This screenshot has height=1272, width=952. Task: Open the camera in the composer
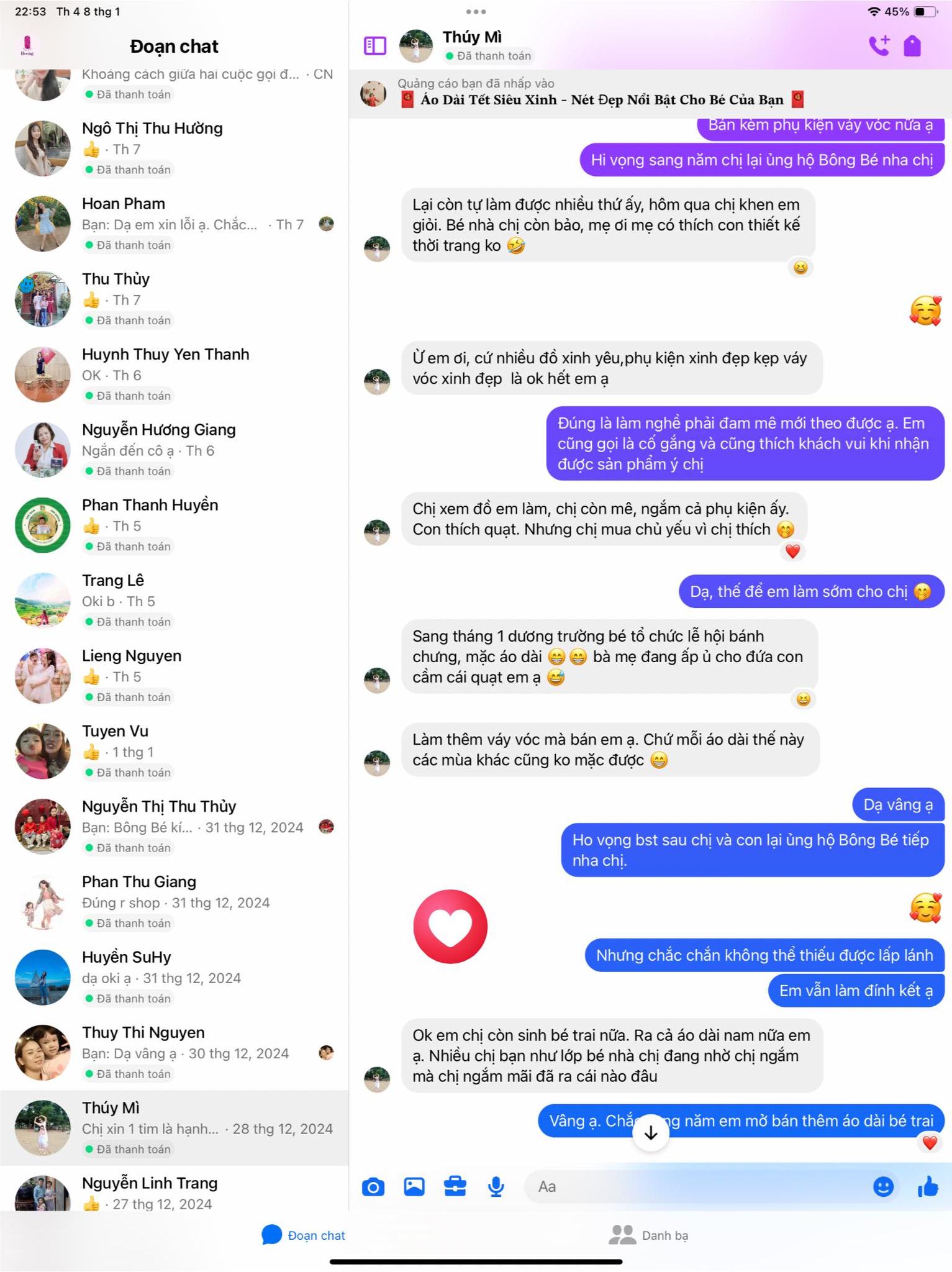click(373, 1187)
